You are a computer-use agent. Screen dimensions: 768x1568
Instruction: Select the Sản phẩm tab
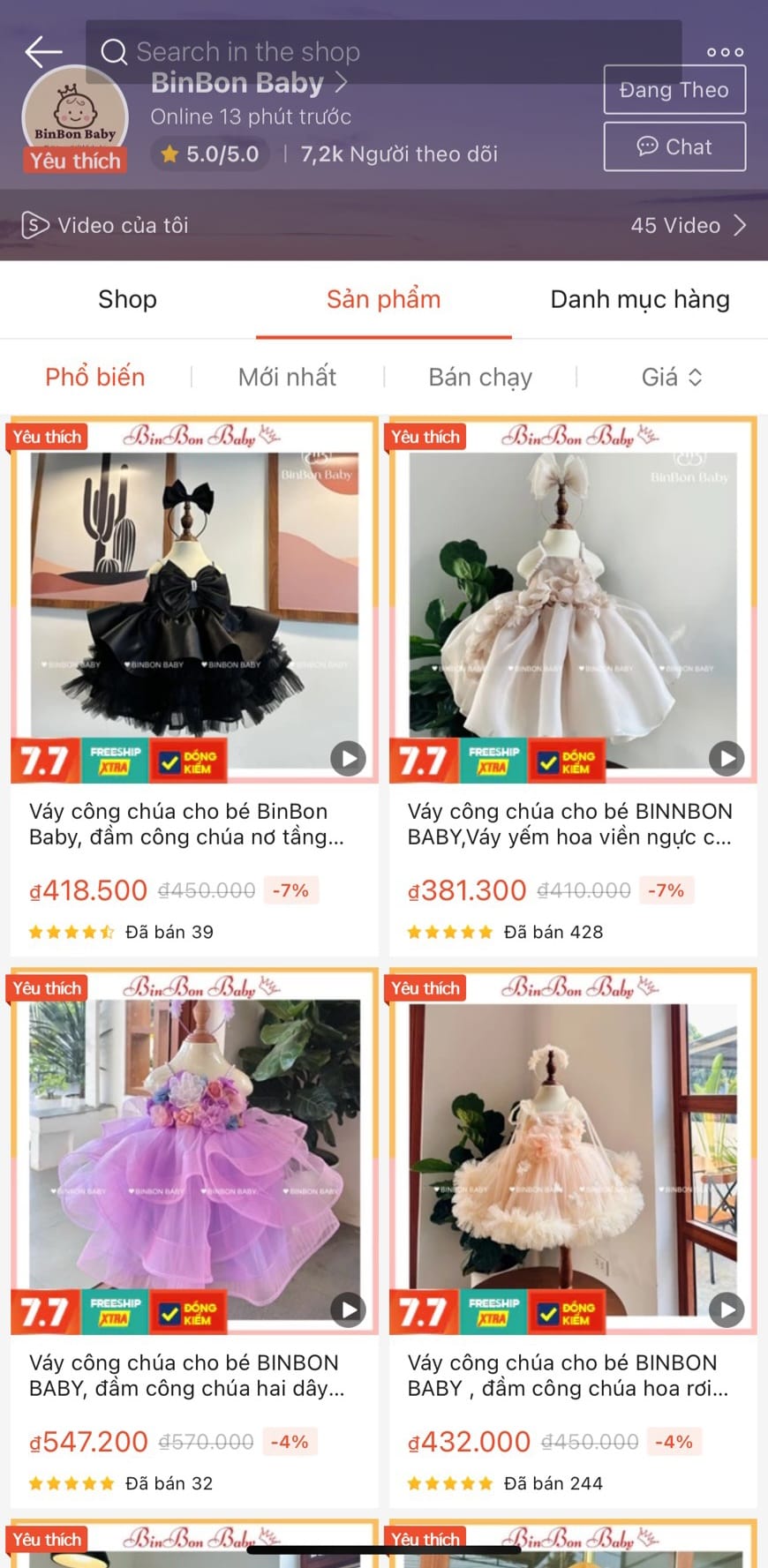click(383, 299)
